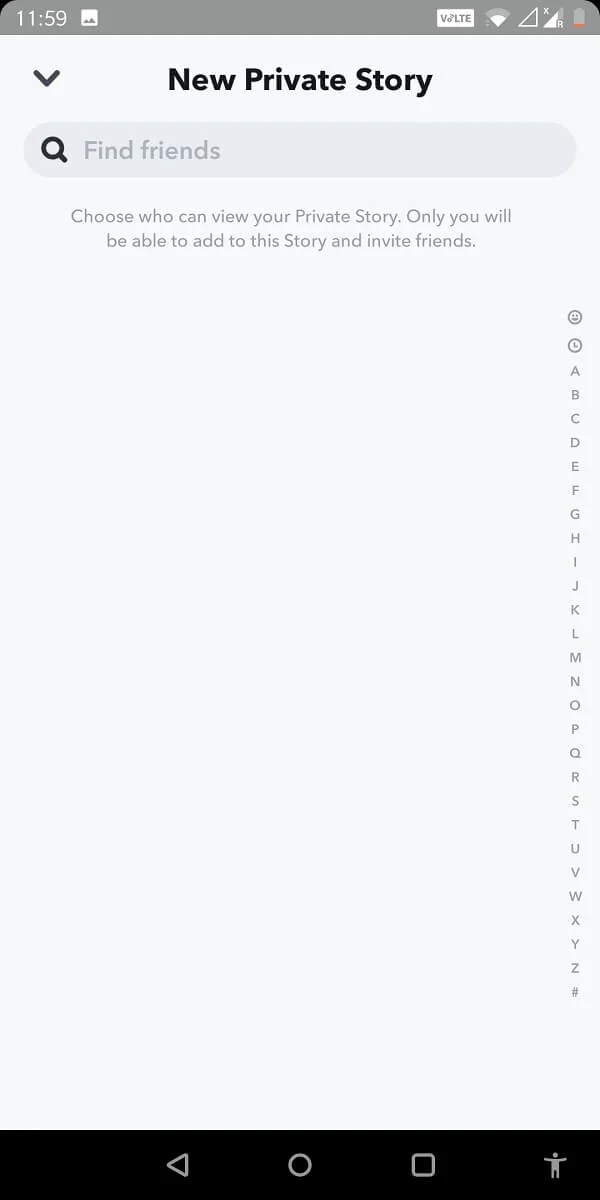Screen dimensions: 600x1200
Task: Jump to best friends via smiley index
Action: (575, 317)
